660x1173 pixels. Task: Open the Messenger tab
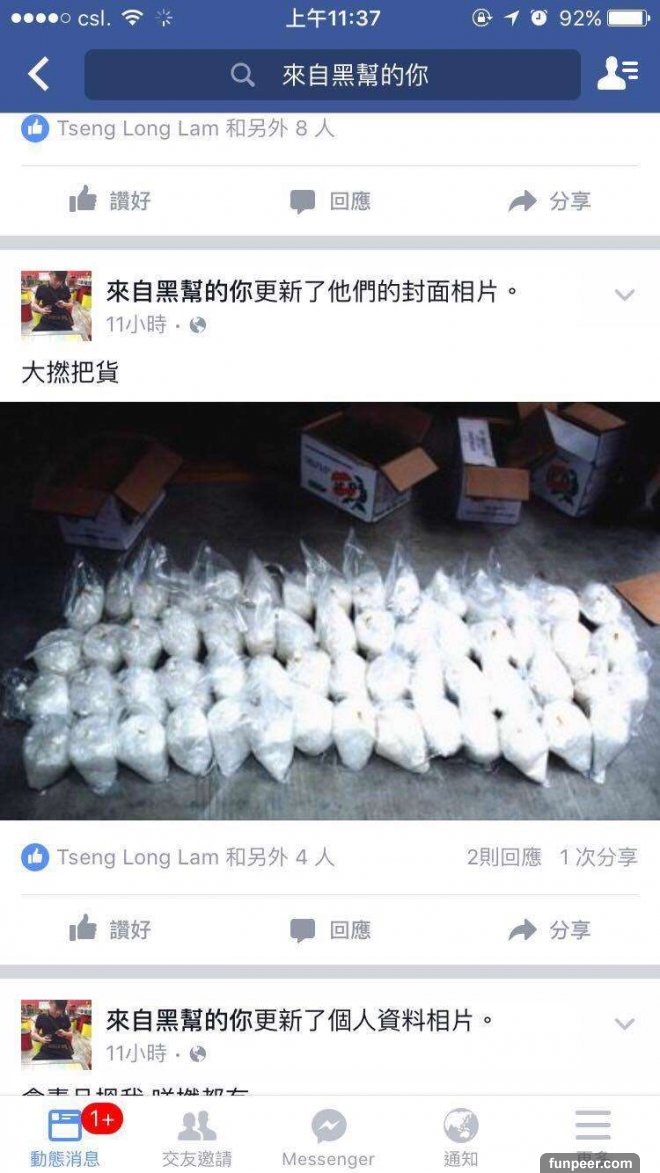328,1137
